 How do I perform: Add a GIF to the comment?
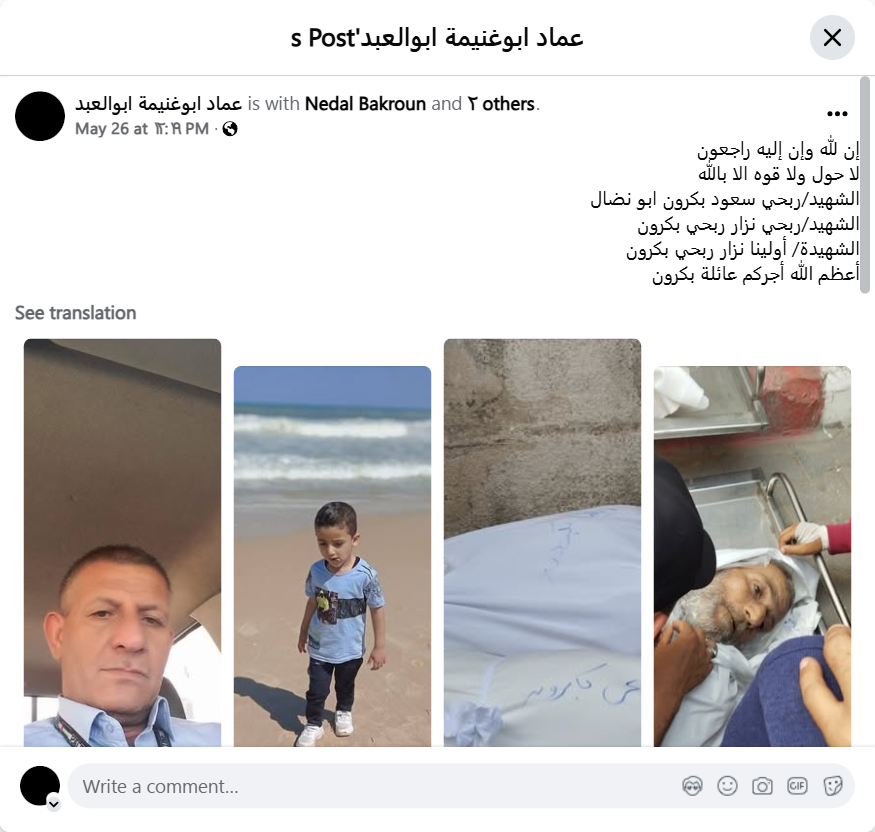click(797, 786)
